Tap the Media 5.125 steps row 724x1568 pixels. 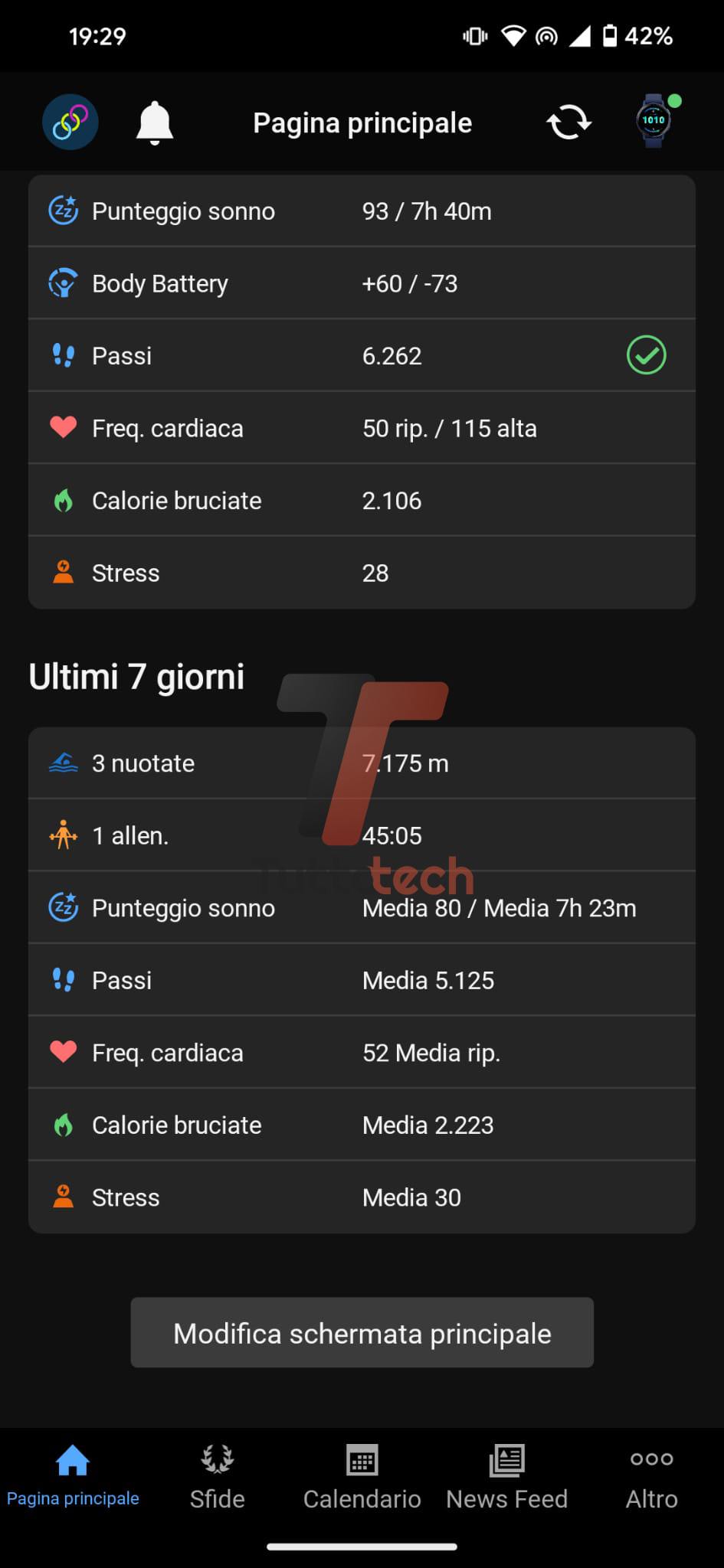point(362,980)
